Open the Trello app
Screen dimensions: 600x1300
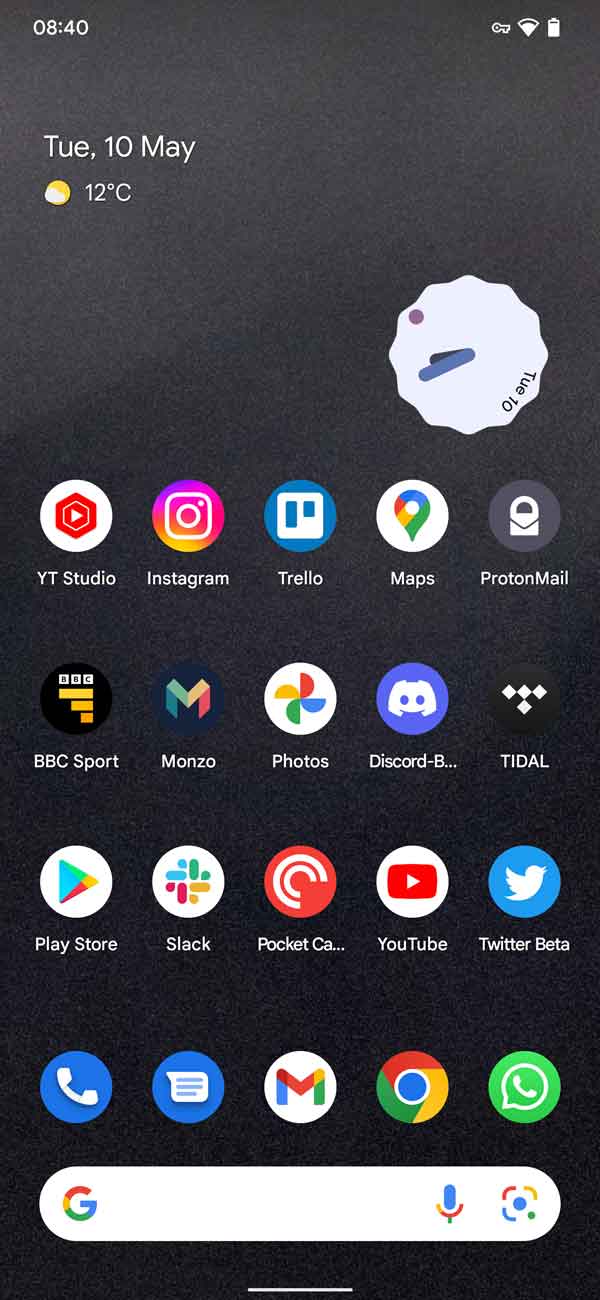(x=300, y=516)
